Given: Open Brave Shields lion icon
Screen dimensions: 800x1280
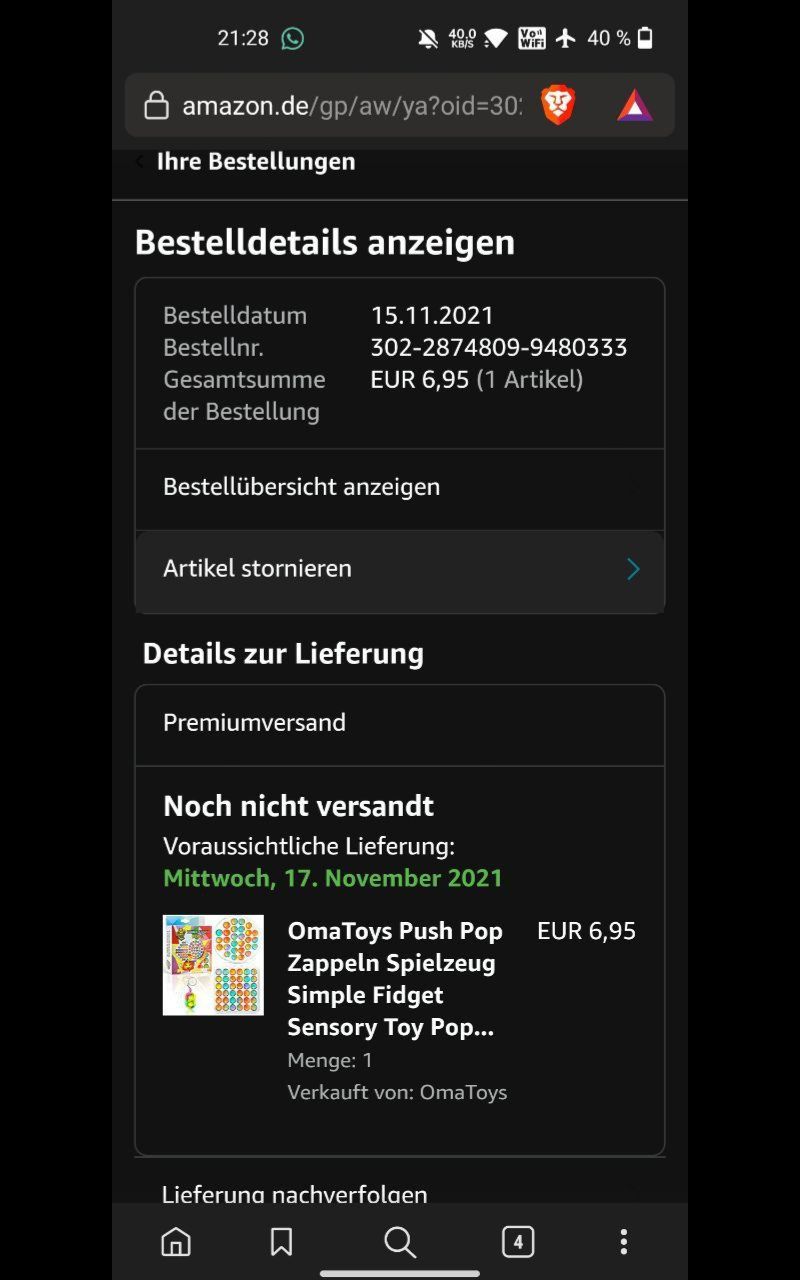Looking at the screenshot, I should pyautogui.click(x=558, y=105).
